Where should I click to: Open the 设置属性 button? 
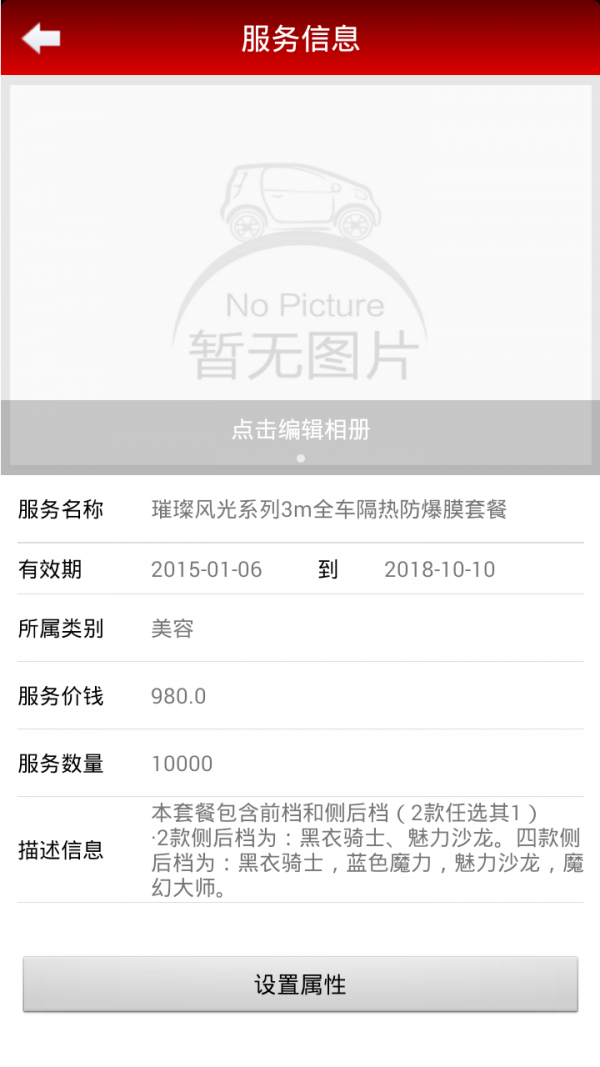click(x=301, y=984)
